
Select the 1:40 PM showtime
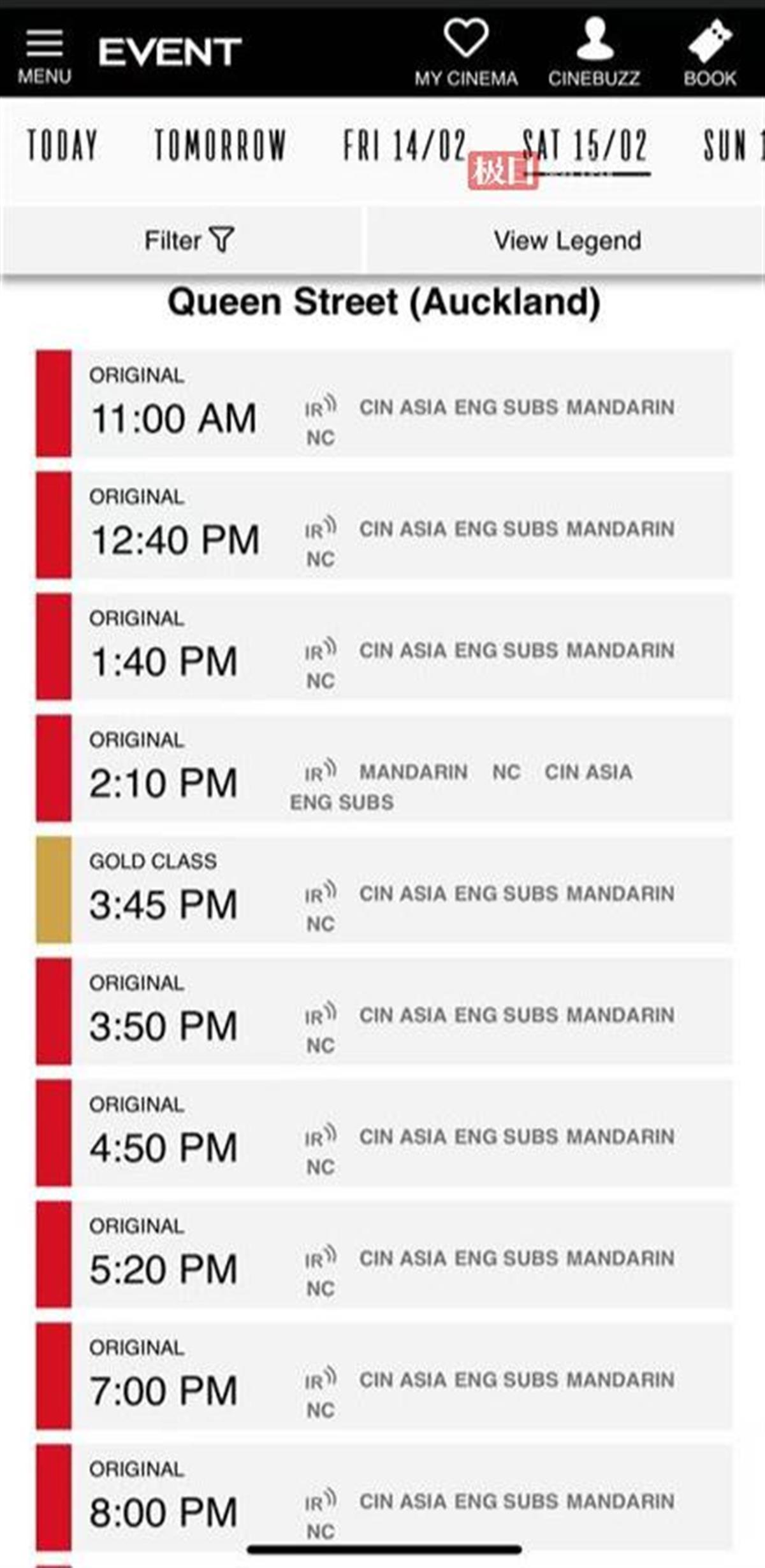(x=164, y=661)
